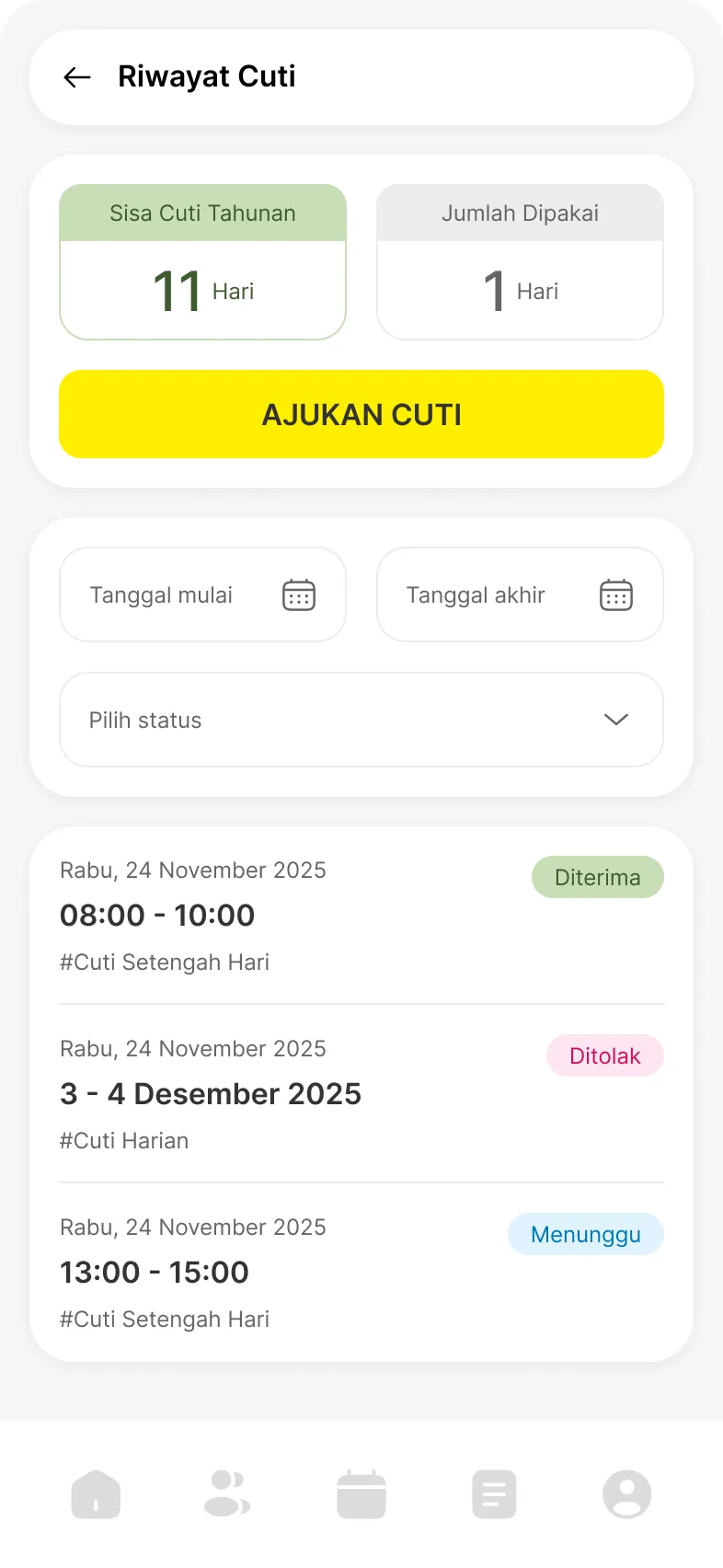Switch to the documents tab
Viewport: 723px width, 1568px height.
coord(494,1493)
